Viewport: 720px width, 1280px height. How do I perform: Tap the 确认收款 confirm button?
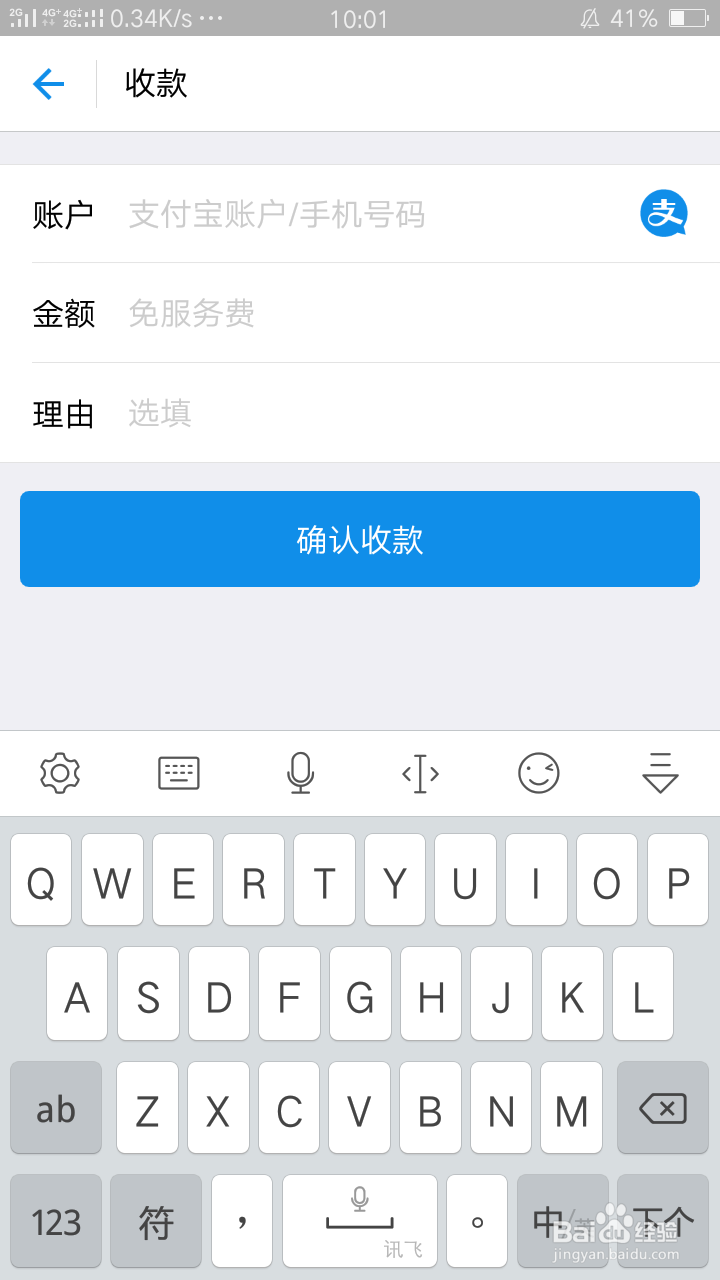point(360,539)
